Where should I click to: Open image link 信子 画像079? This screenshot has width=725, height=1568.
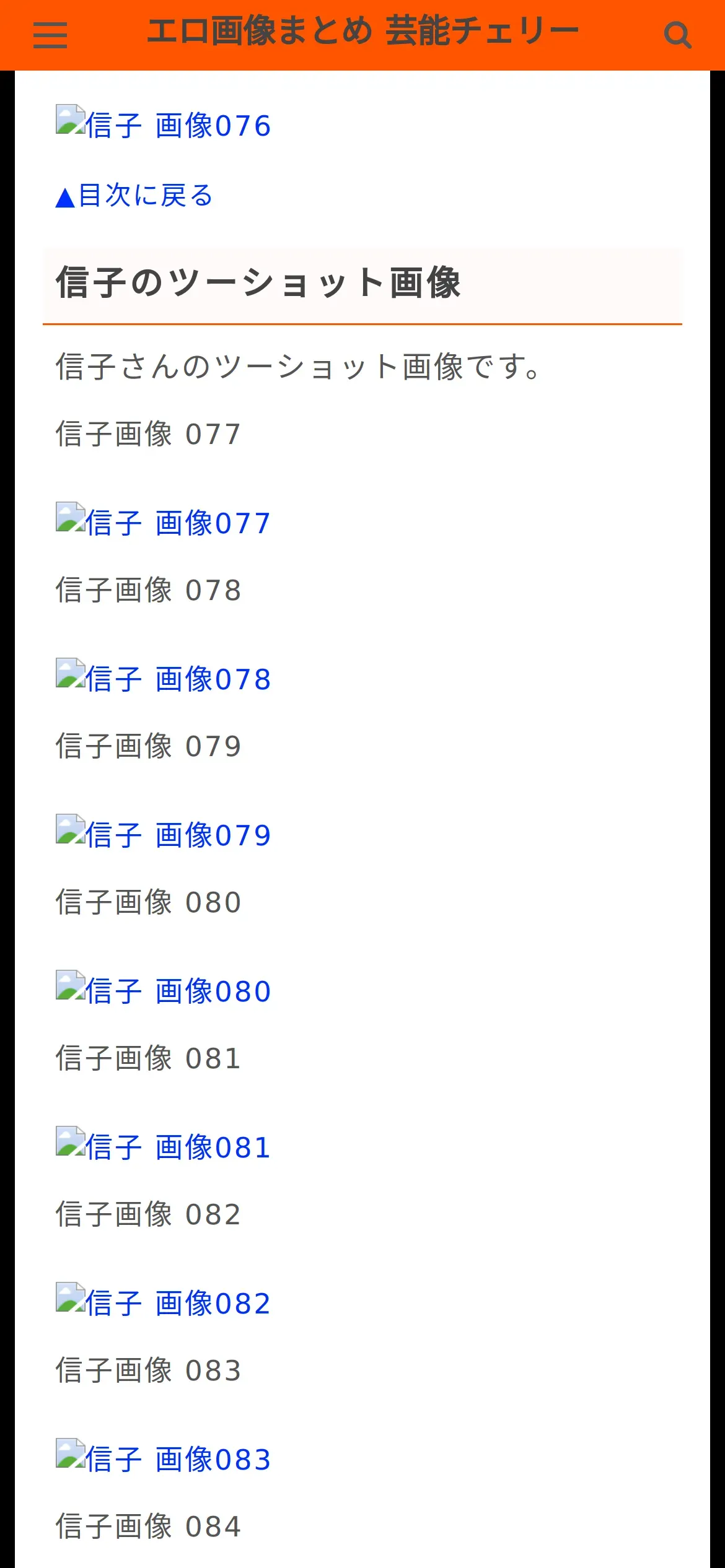[x=164, y=835]
